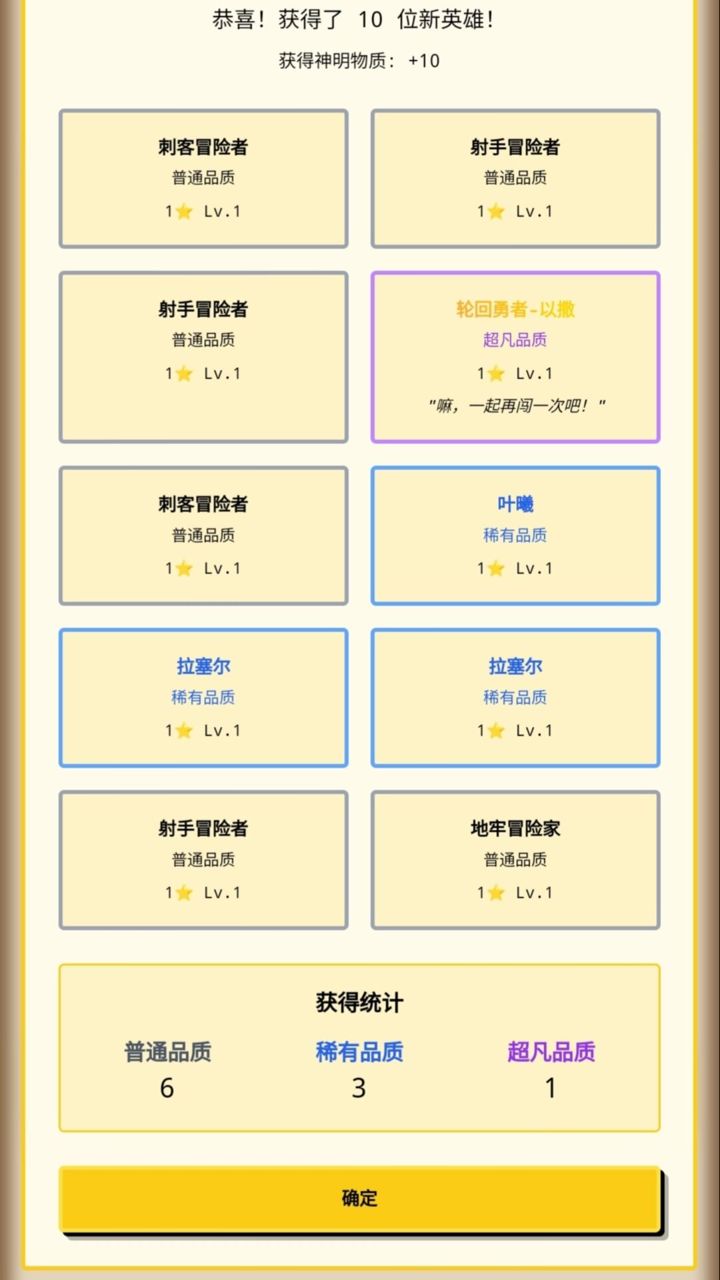Select the star icon on 叶曦 card

click(495, 568)
